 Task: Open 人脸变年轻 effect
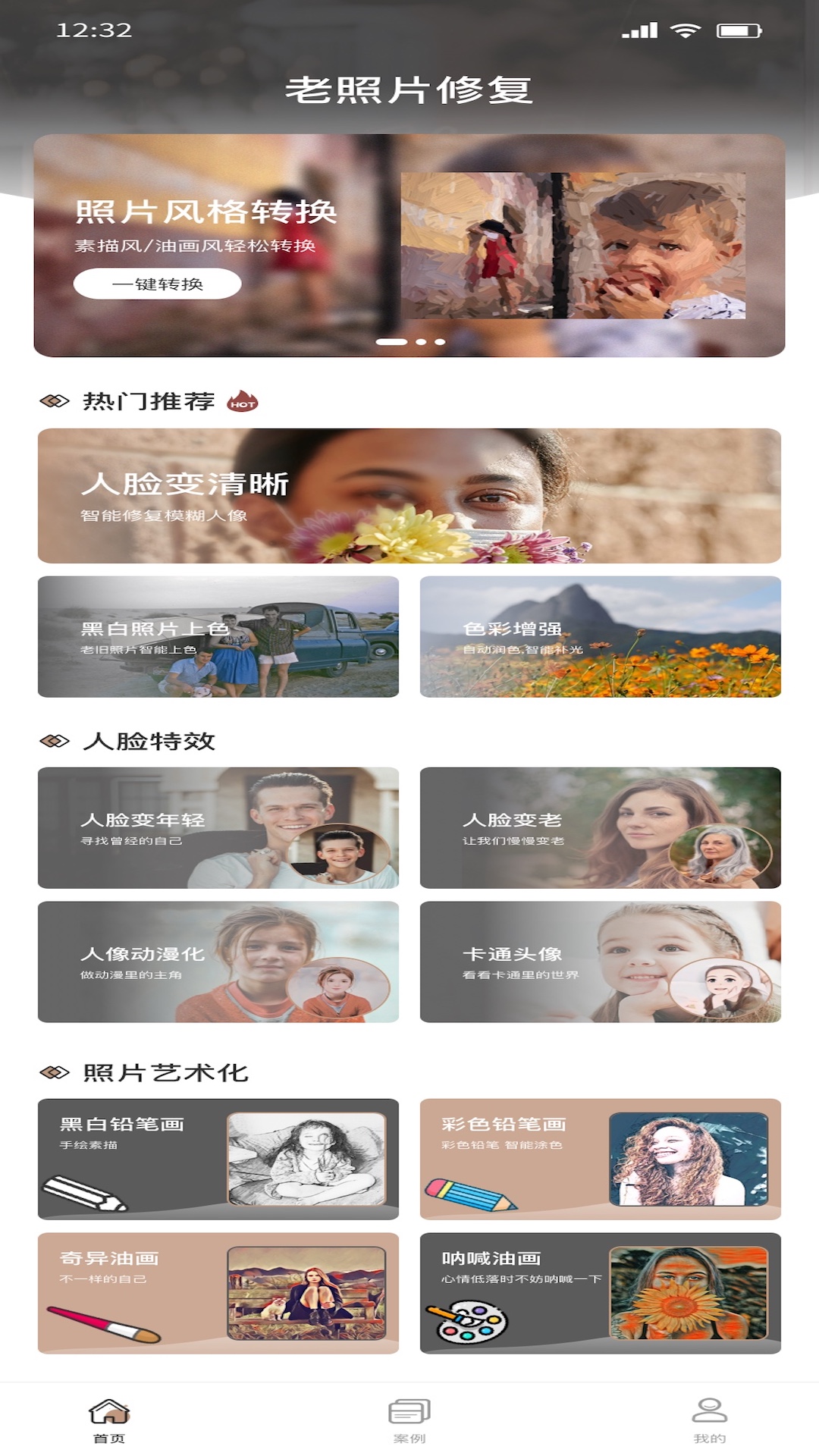pos(218,827)
